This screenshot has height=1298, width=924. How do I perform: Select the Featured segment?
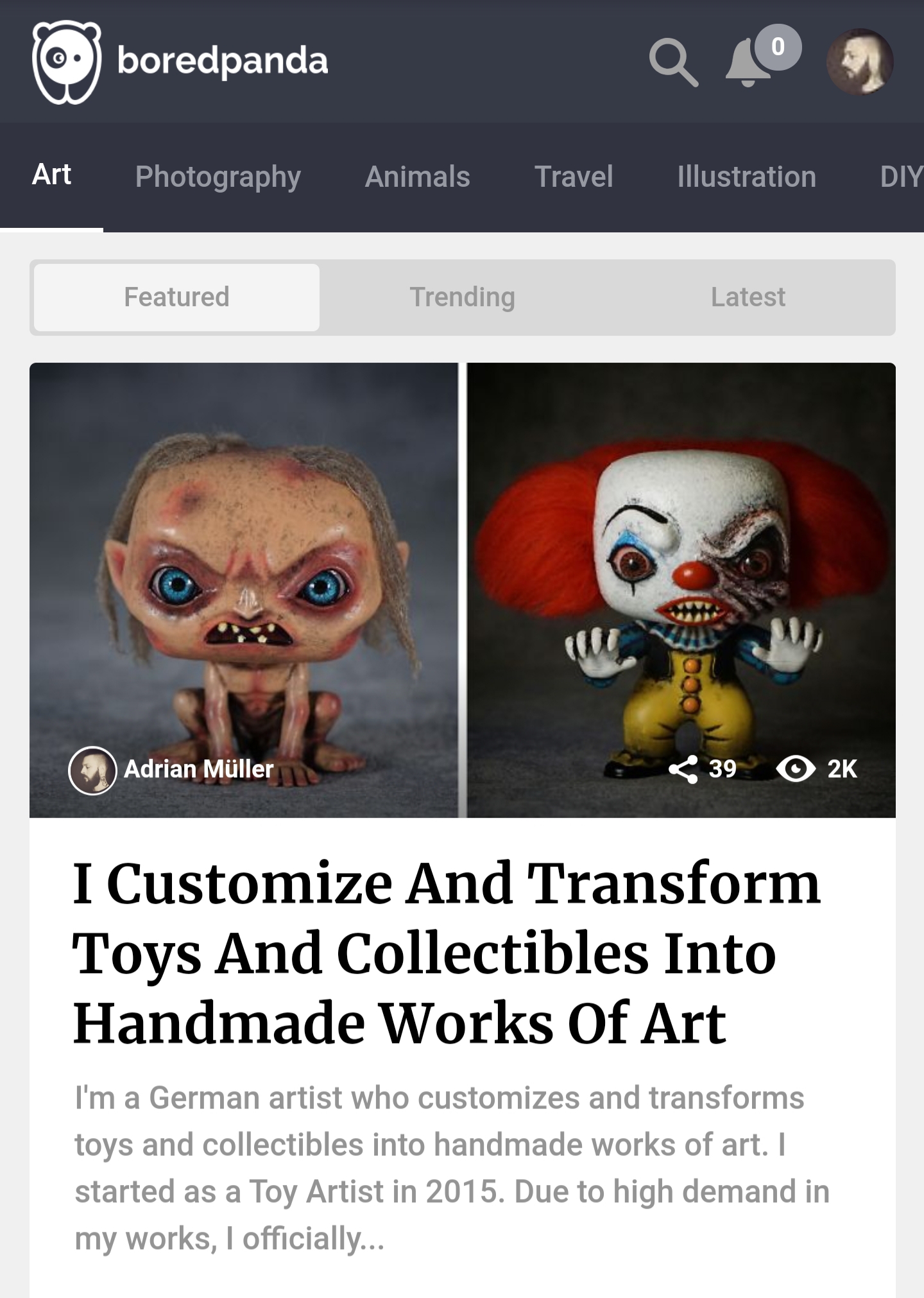[x=176, y=297]
